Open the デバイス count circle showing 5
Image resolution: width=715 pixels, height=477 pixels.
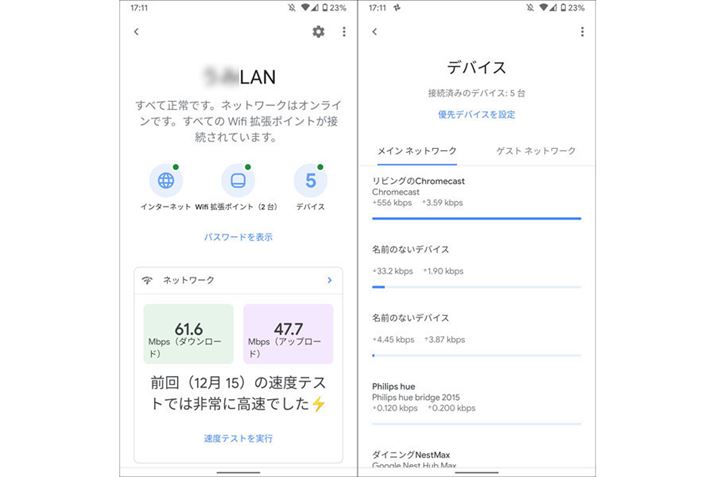pos(310,181)
